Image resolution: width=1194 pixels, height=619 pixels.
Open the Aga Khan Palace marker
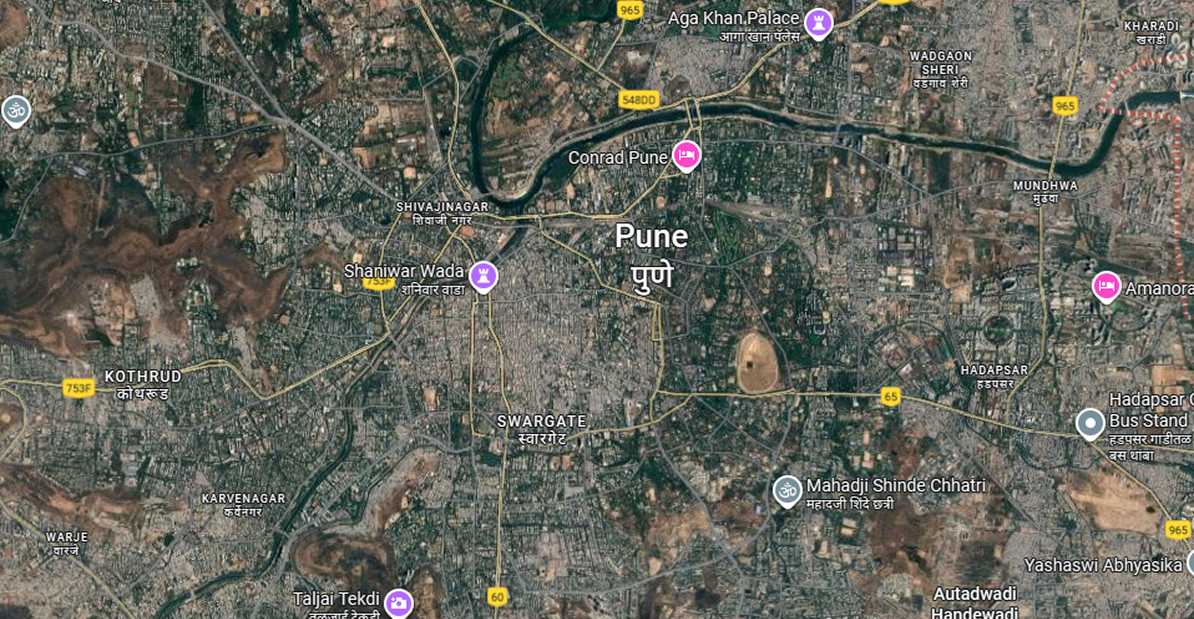(819, 21)
